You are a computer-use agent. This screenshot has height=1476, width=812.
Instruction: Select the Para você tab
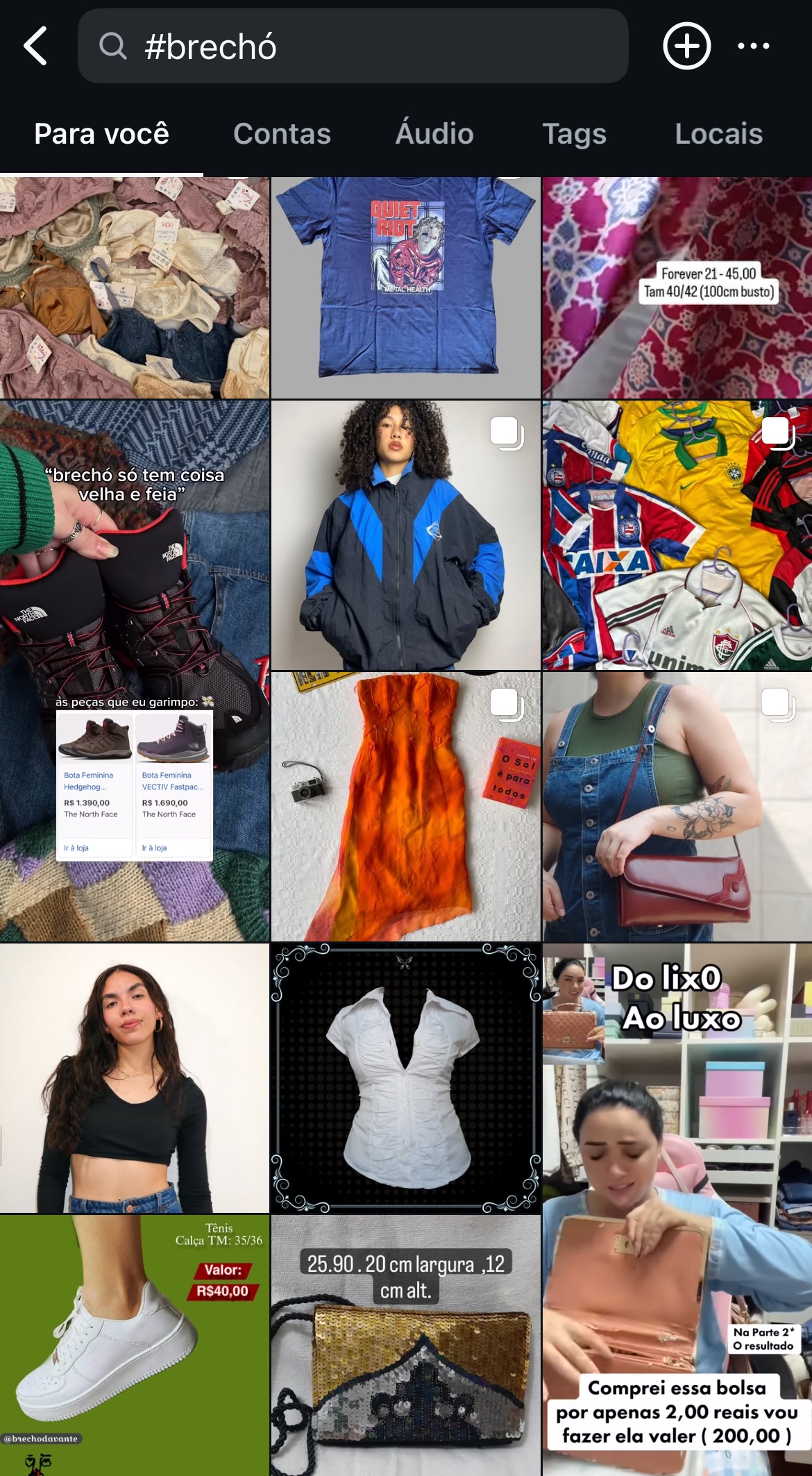(x=101, y=133)
